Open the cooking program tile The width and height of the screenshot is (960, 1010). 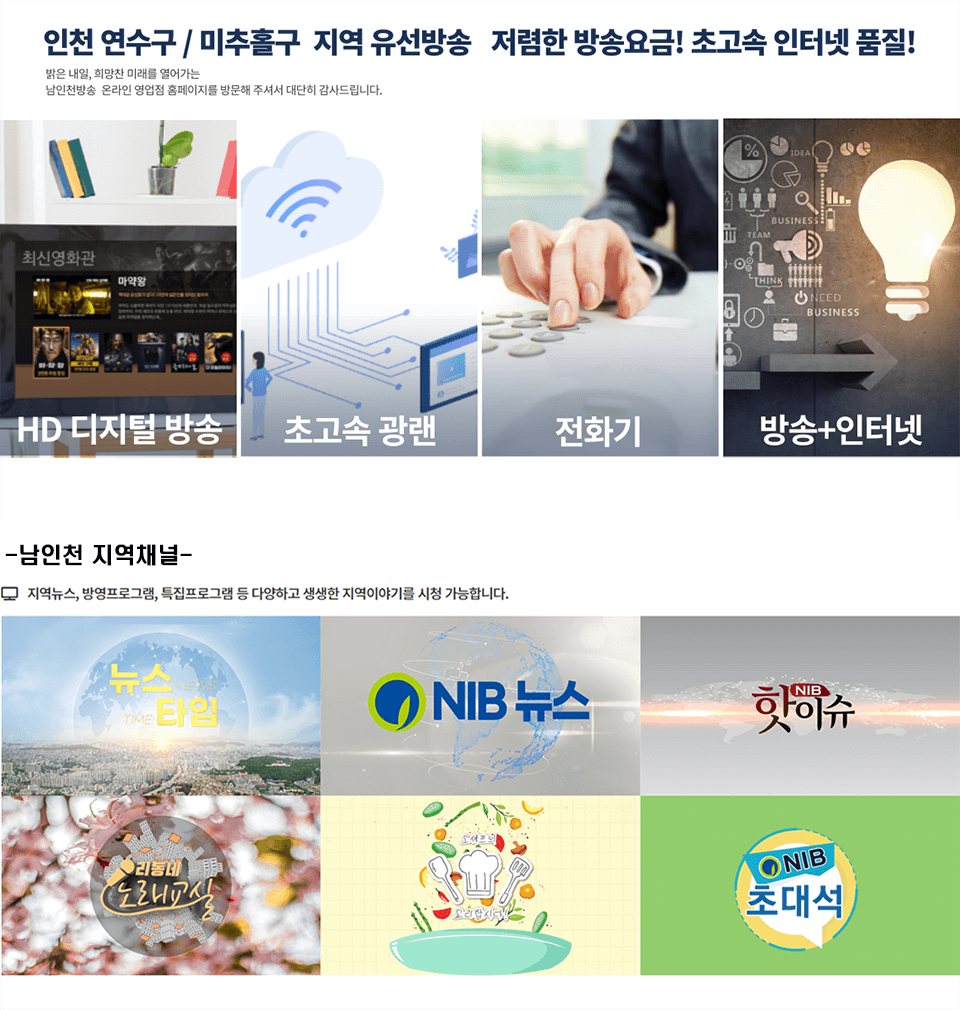(480, 885)
